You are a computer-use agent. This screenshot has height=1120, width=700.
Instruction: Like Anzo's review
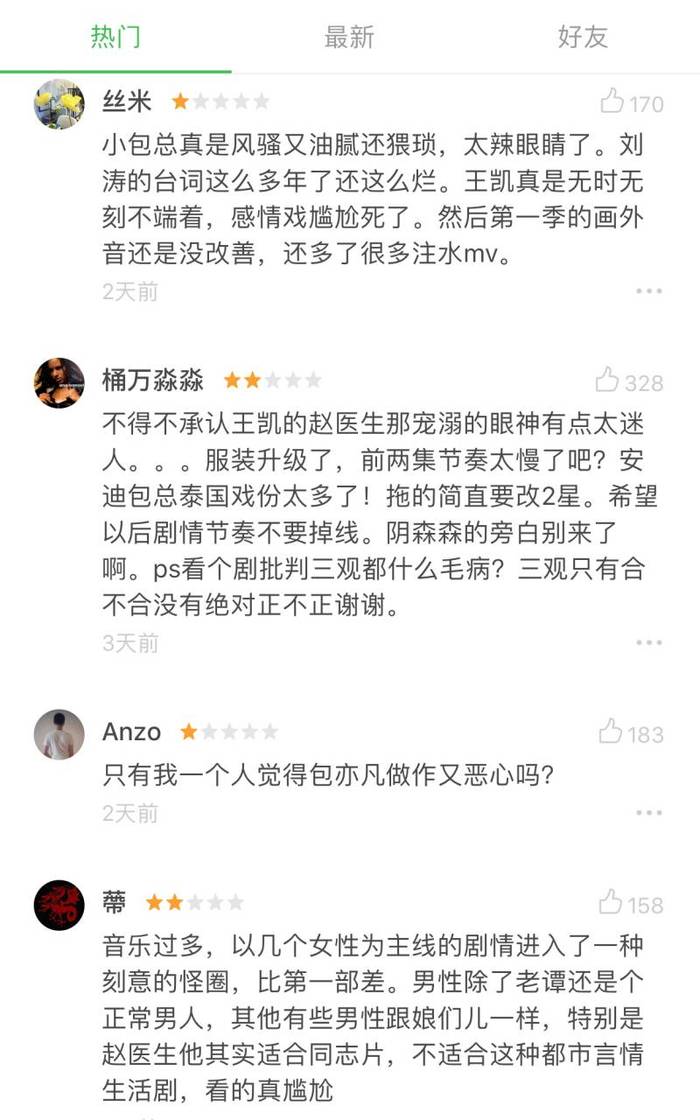pos(631,732)
